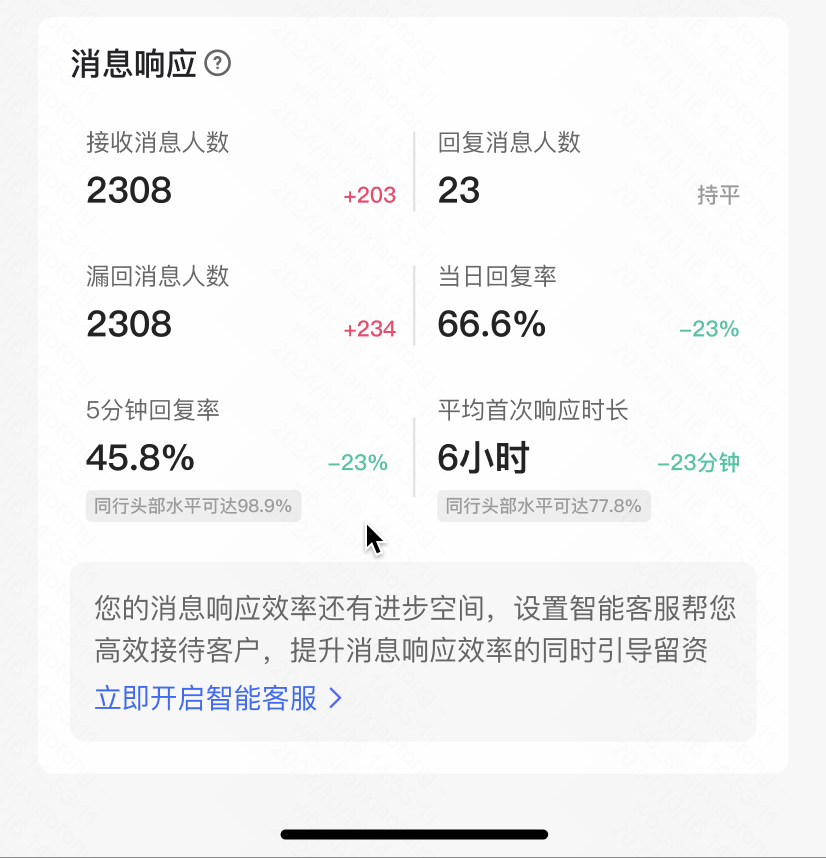
Task: Select the 漏回消息人数 metric label
Action: [157, 277]
